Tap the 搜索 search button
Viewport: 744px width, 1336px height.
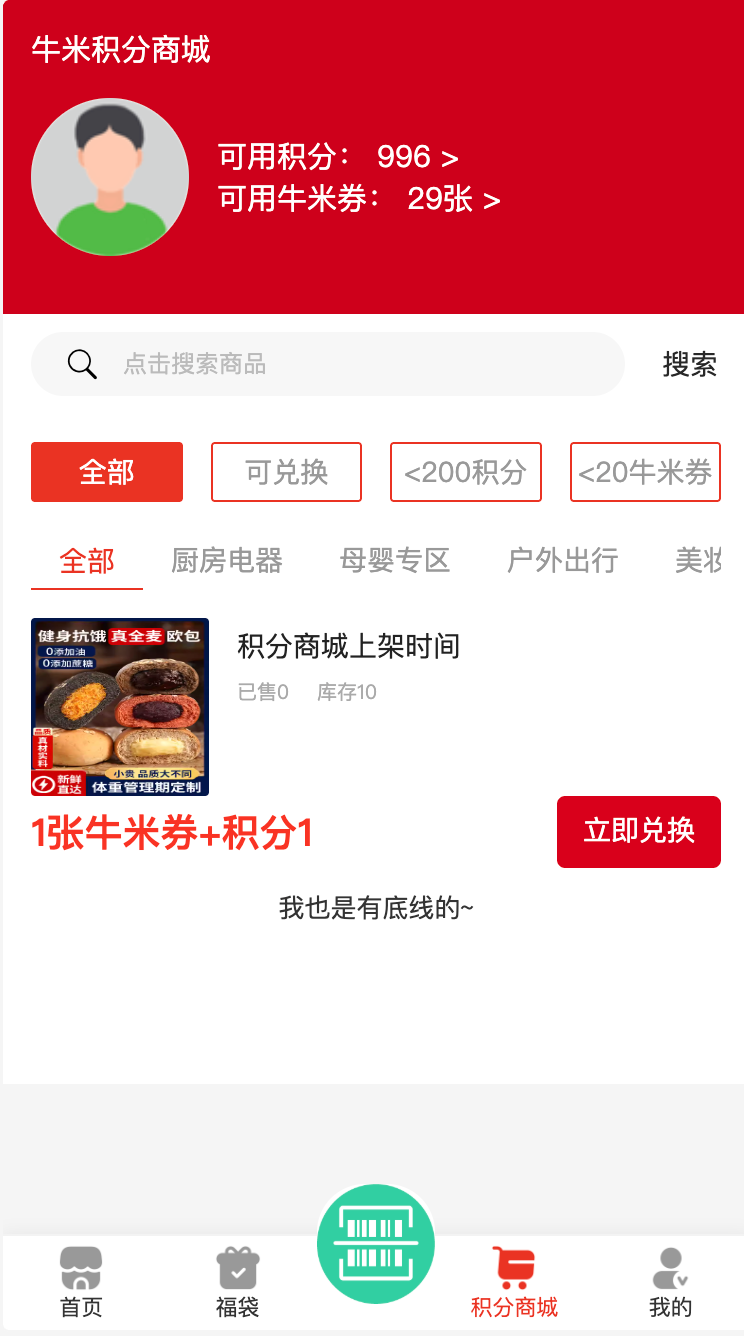(x=689, y=364)
